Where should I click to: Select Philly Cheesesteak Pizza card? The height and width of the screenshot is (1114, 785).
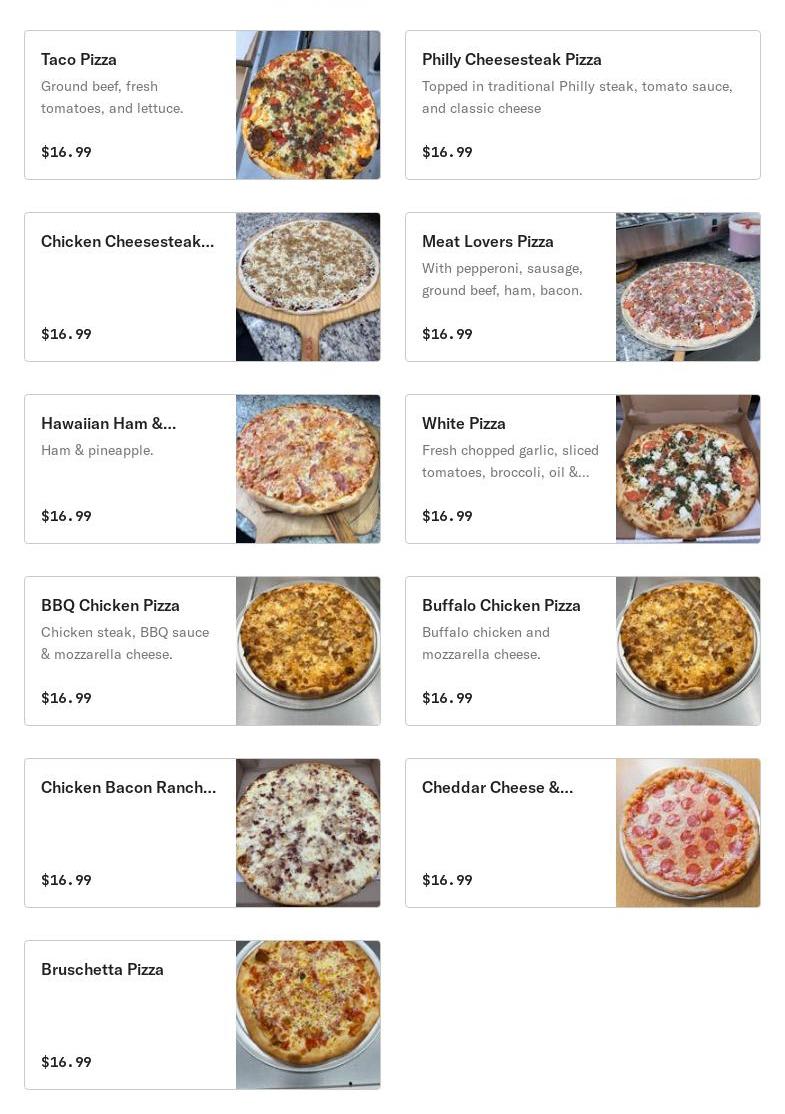click(582, 105)
